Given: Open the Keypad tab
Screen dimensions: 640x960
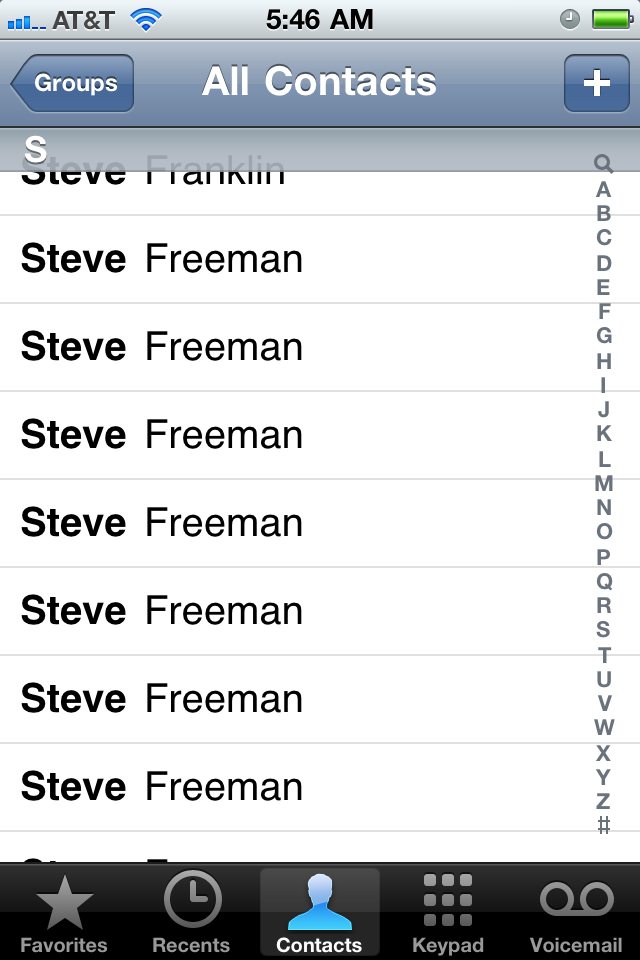Looking at the screenshot, I should point(447,913).
